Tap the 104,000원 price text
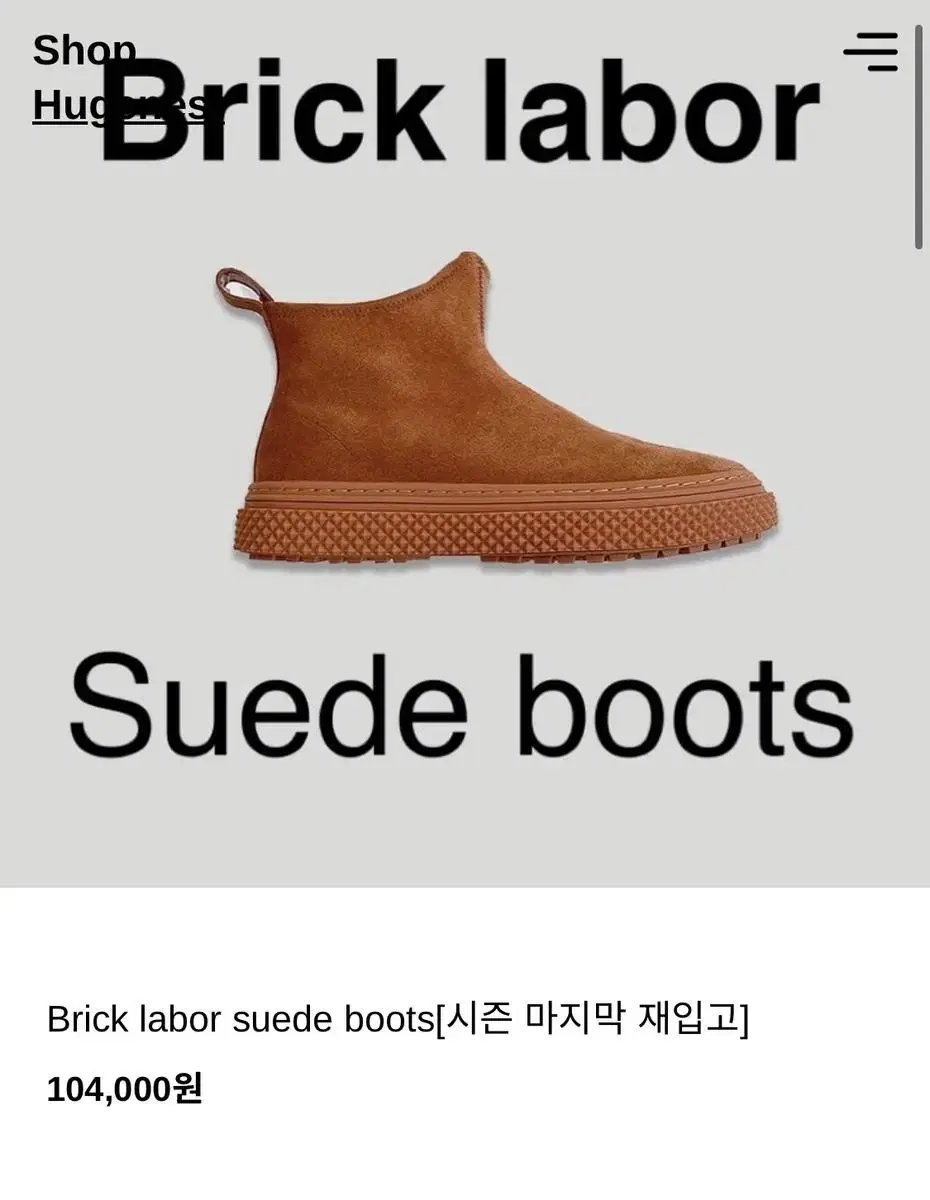Image resolution: width=930 pixels, height=1200 pixels. click(x=125, y=1090)
